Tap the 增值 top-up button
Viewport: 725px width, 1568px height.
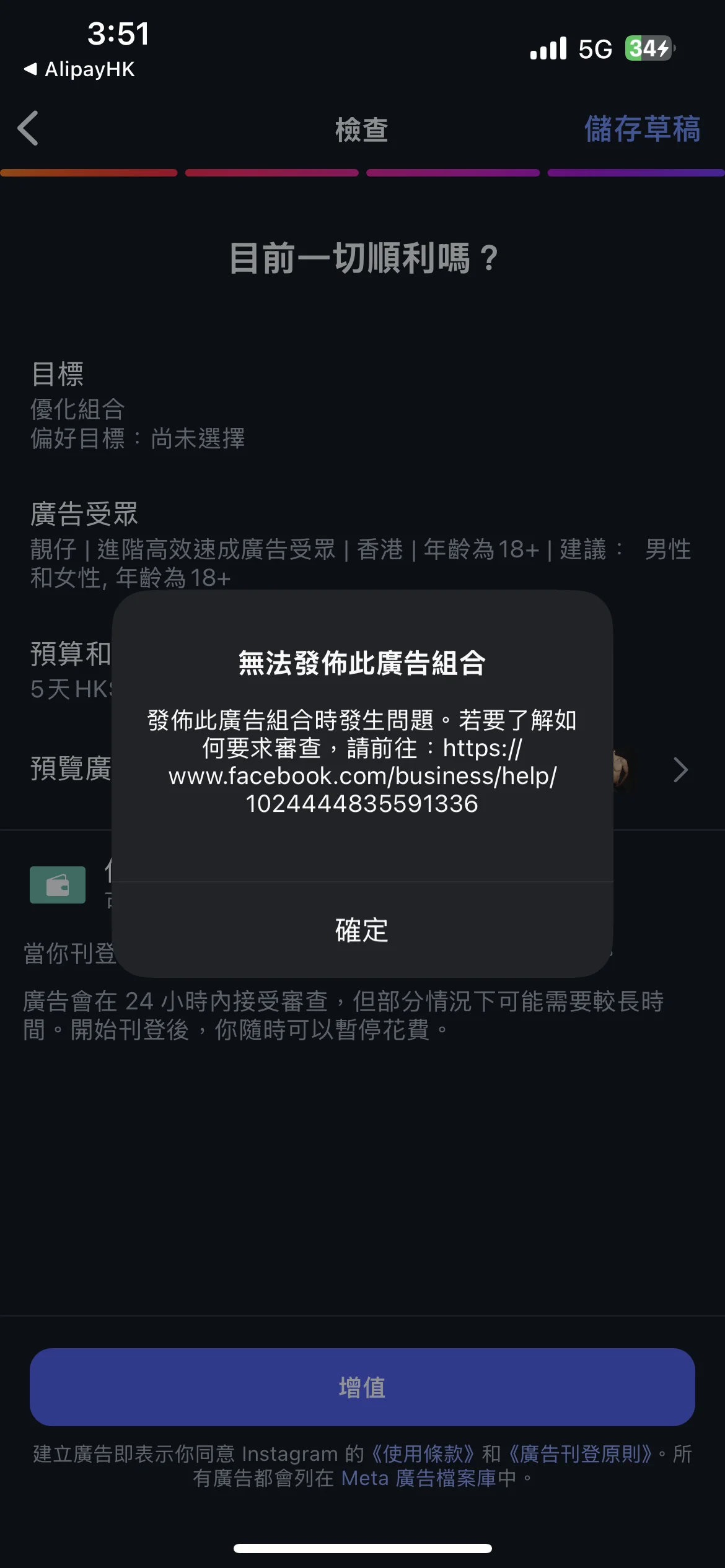pos(362,1387)
